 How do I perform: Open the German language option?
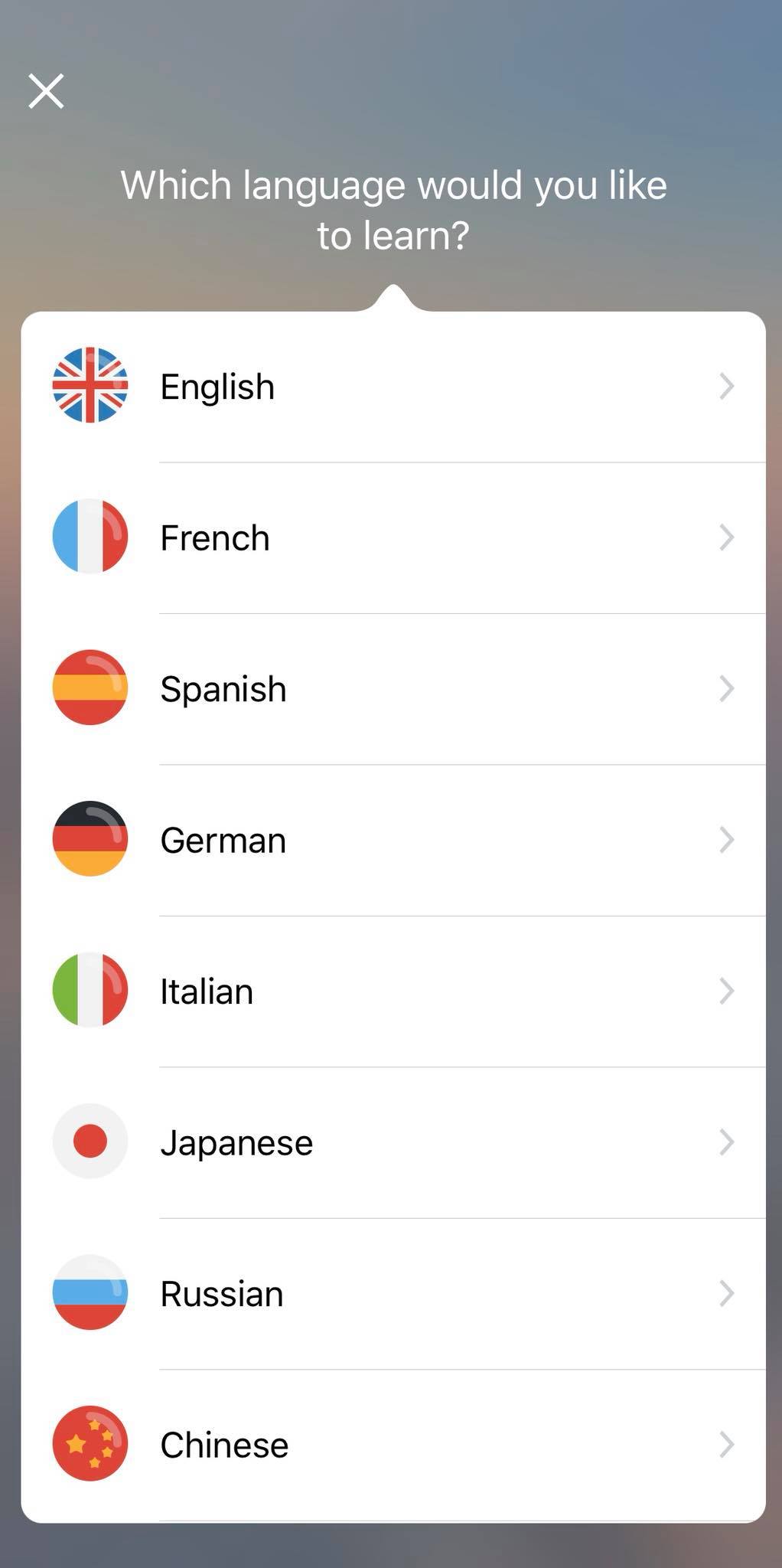tap(392, 840)
